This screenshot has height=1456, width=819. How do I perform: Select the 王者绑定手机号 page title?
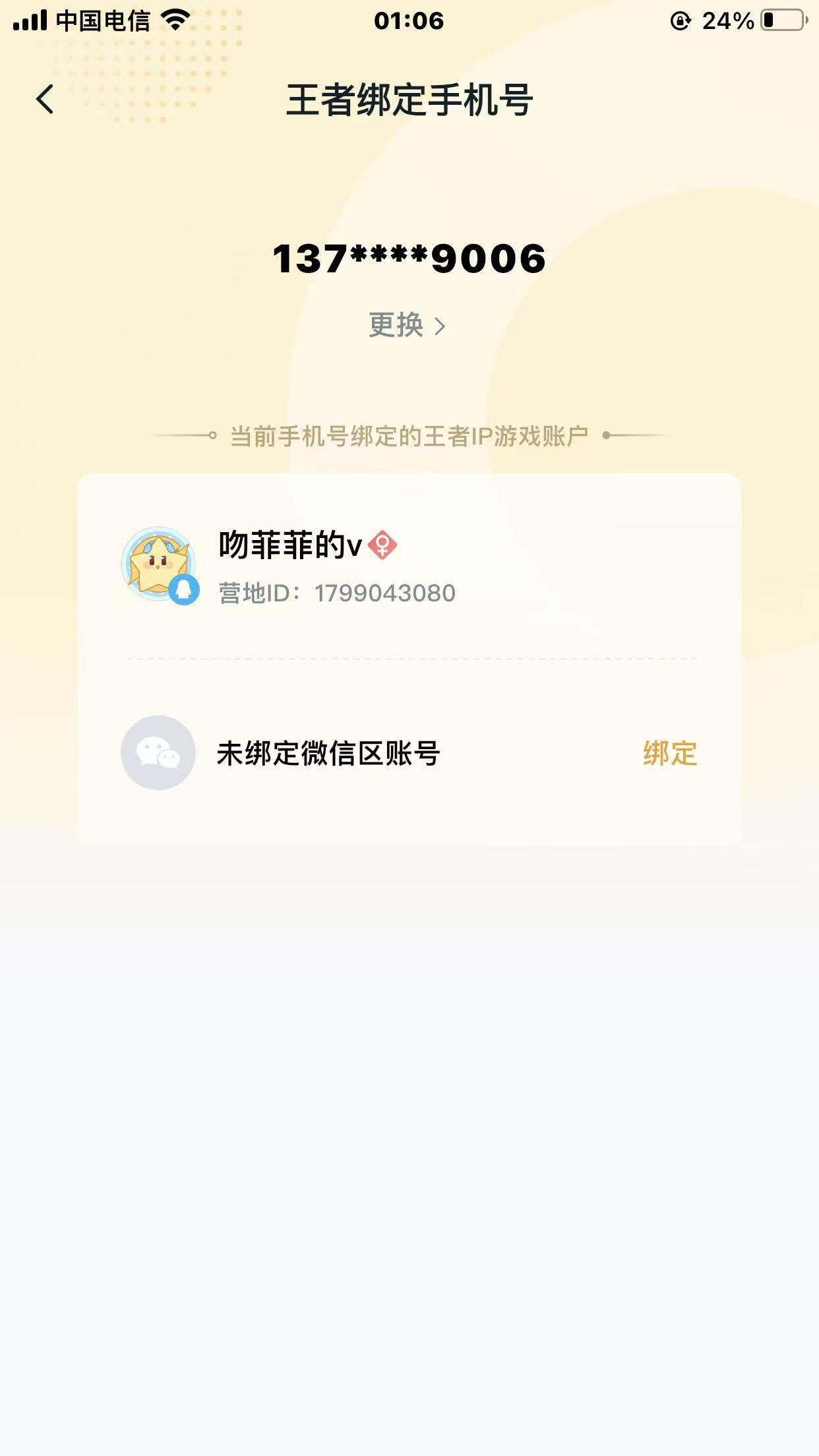pos(409,100)
